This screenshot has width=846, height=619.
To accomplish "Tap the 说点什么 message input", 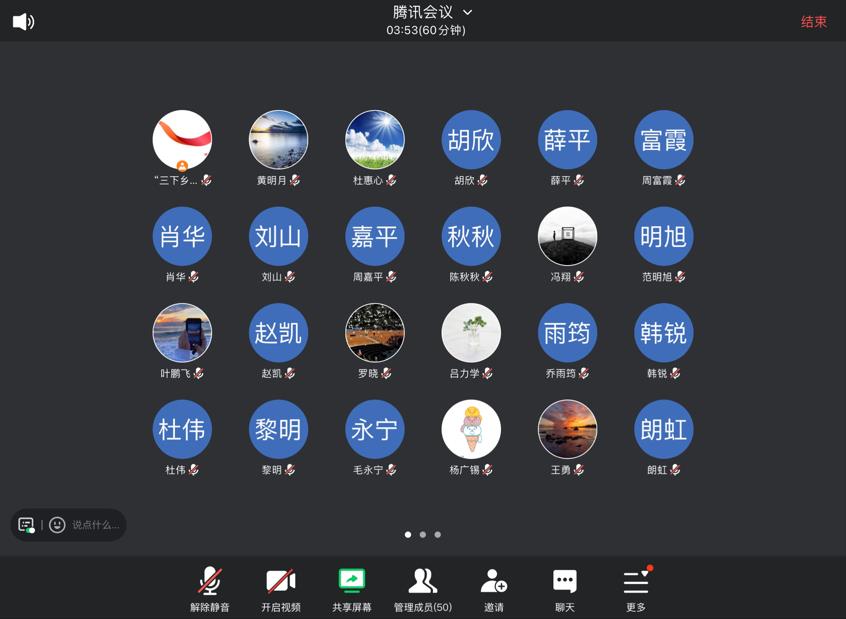I will coord(95,525).
